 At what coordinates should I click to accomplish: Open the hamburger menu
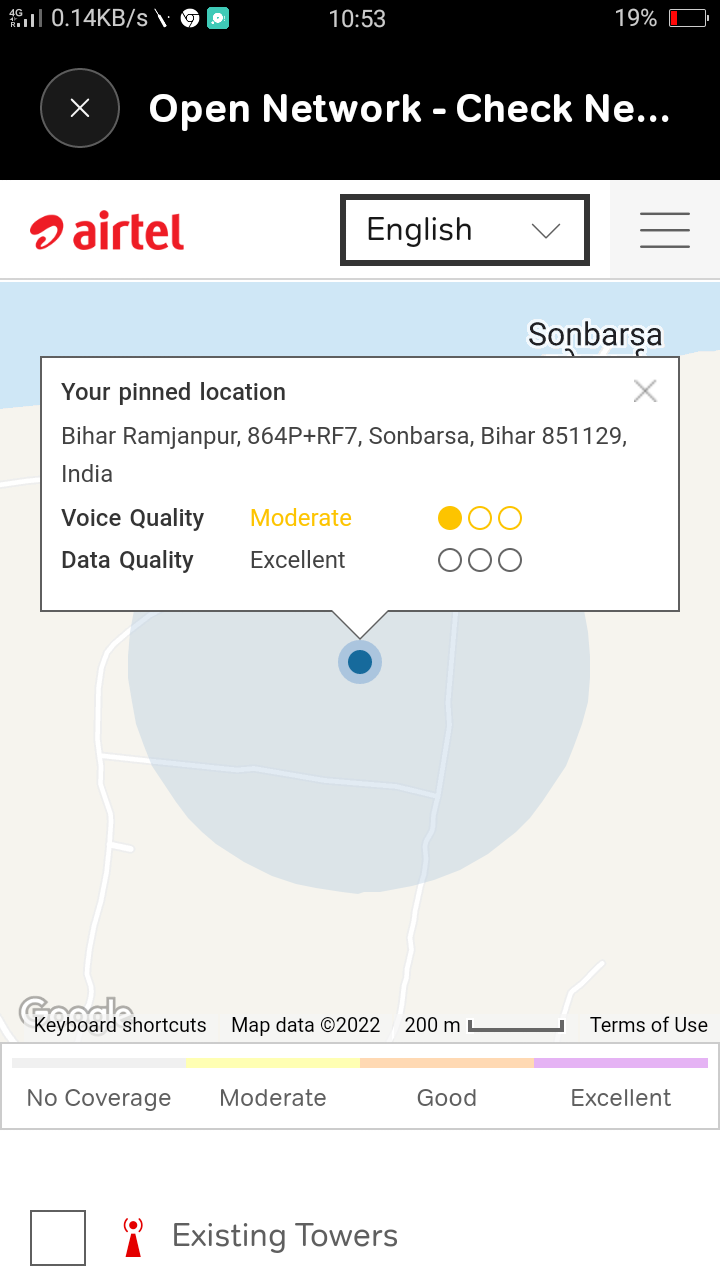pos(665,230)
